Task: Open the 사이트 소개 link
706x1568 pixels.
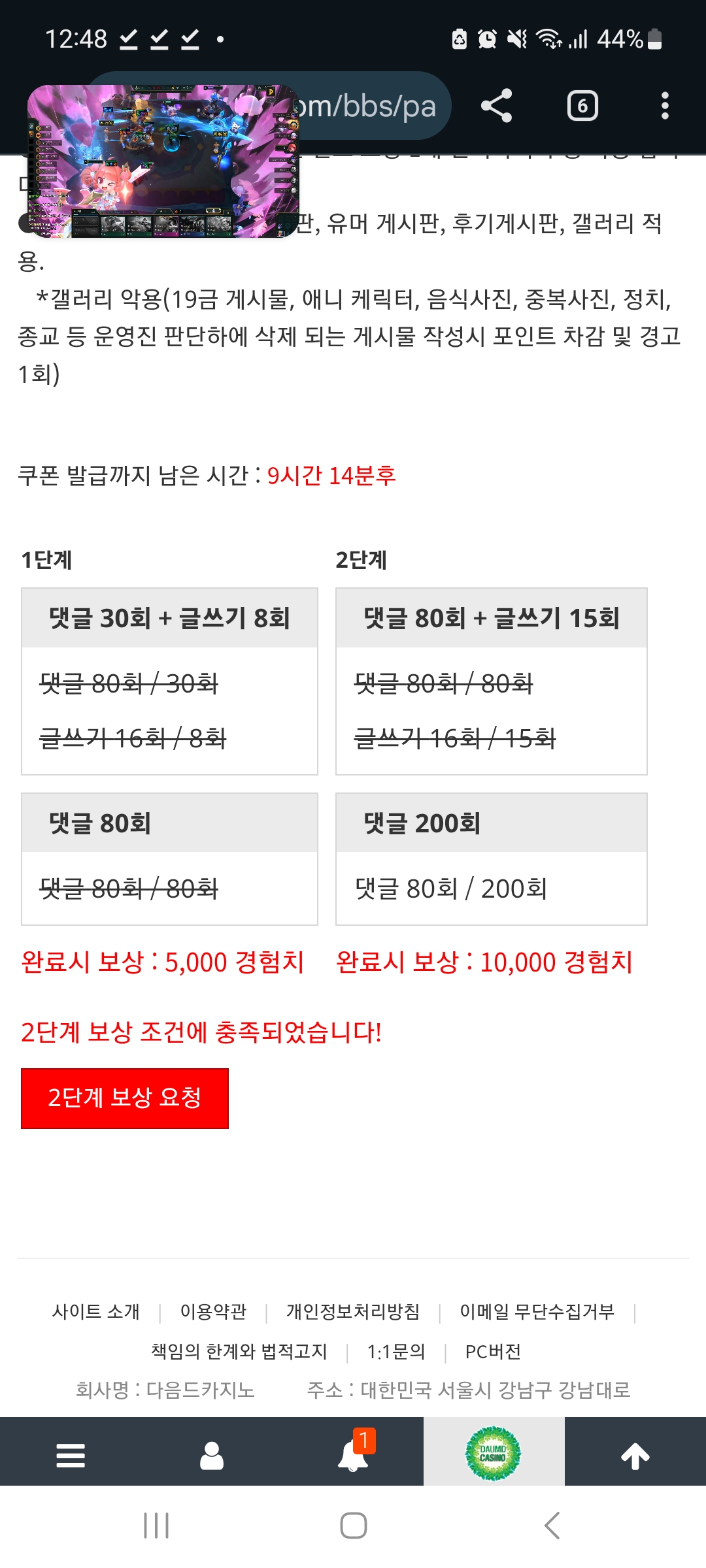Action: 96,1311
